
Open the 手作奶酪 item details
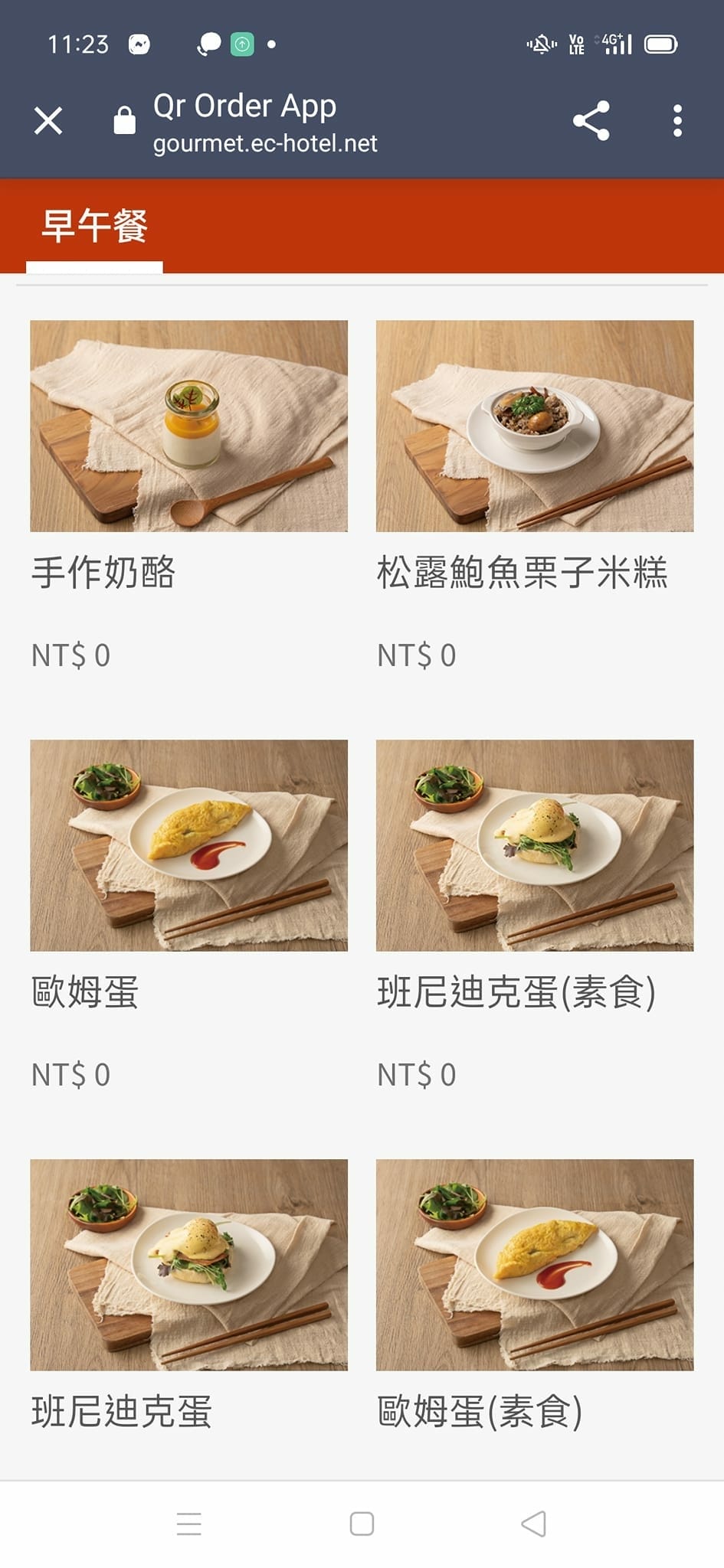[x=188, y=426]
